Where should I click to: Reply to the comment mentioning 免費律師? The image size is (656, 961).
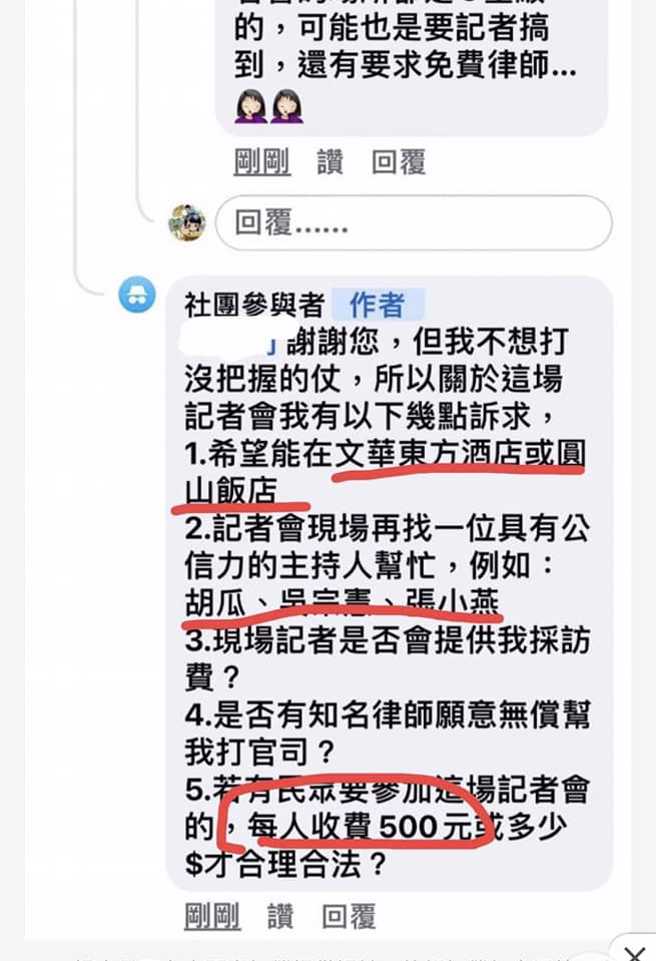pos(398,162)
